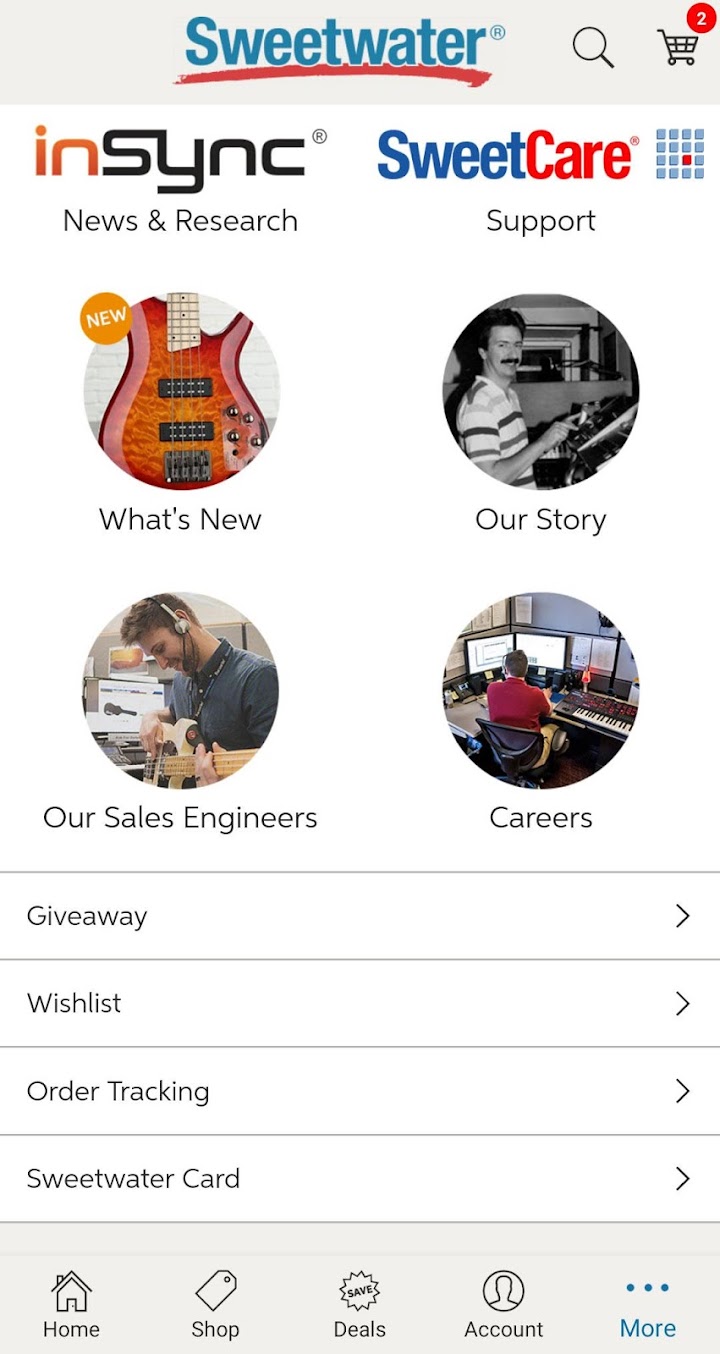This screenshot has width=720, height=1354.
Task: Go to Wishlist
Action: point(360,1003)
